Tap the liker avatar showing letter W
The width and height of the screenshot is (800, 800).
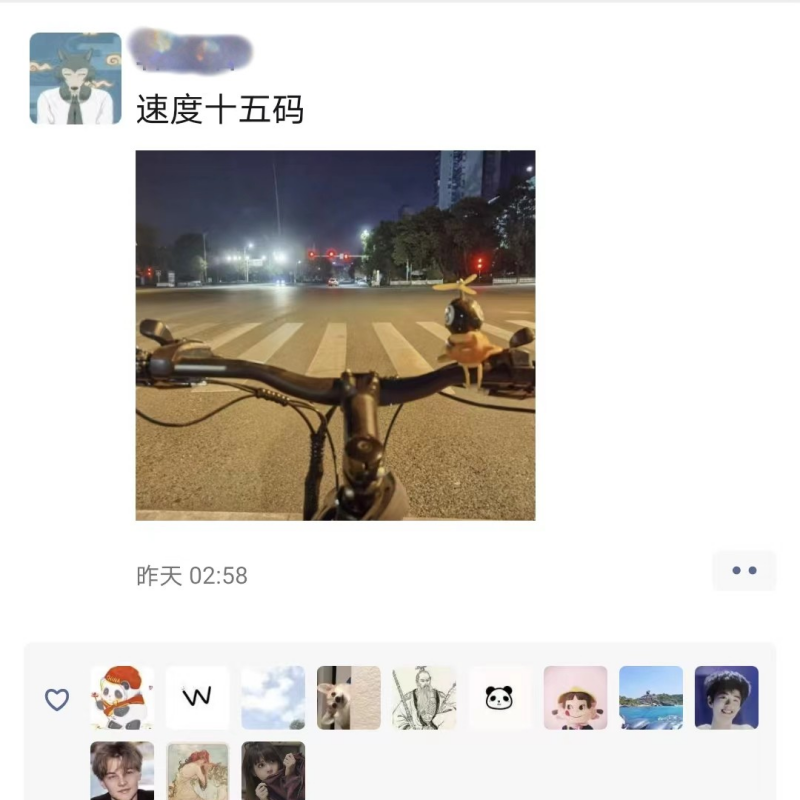(x=197, y=697)
